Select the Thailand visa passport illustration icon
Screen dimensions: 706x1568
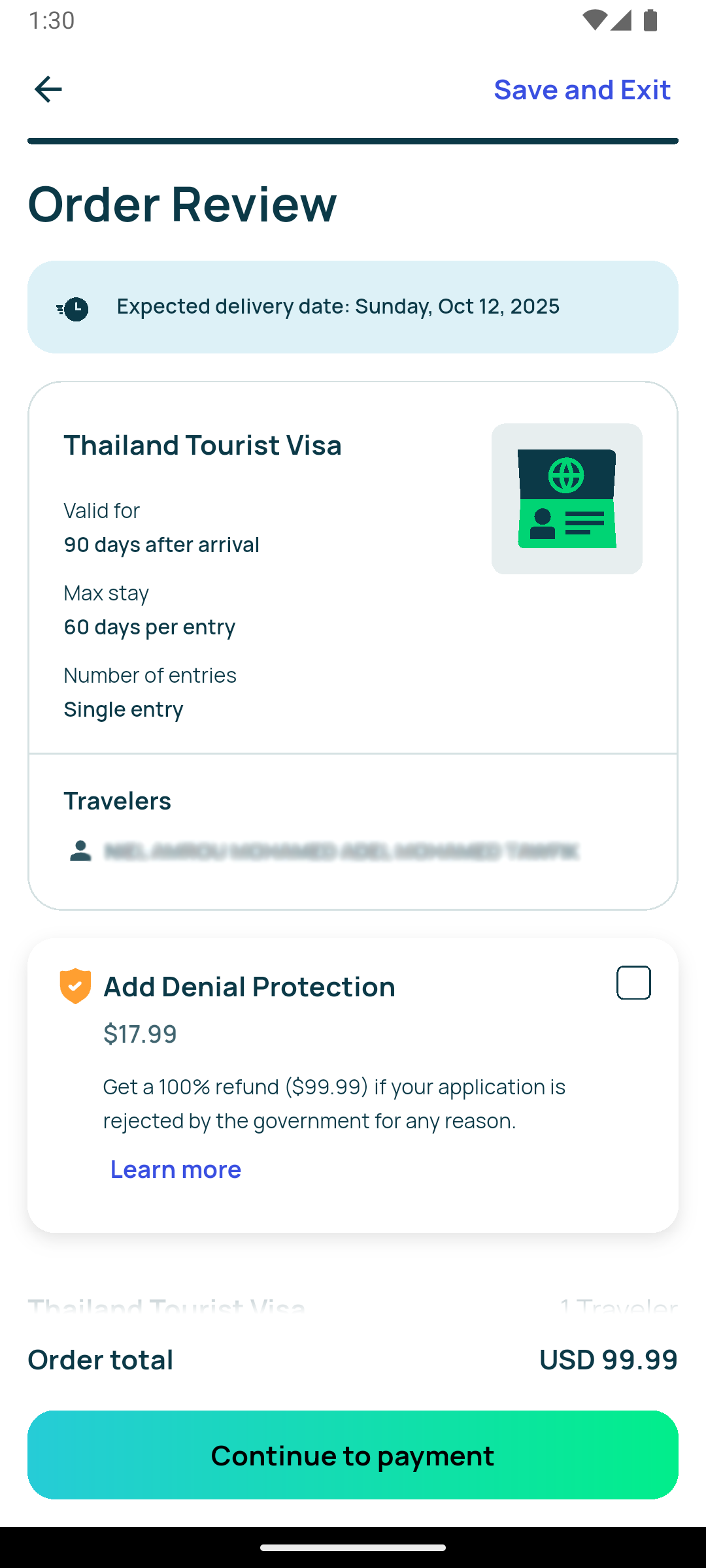[x=566, y=498]
